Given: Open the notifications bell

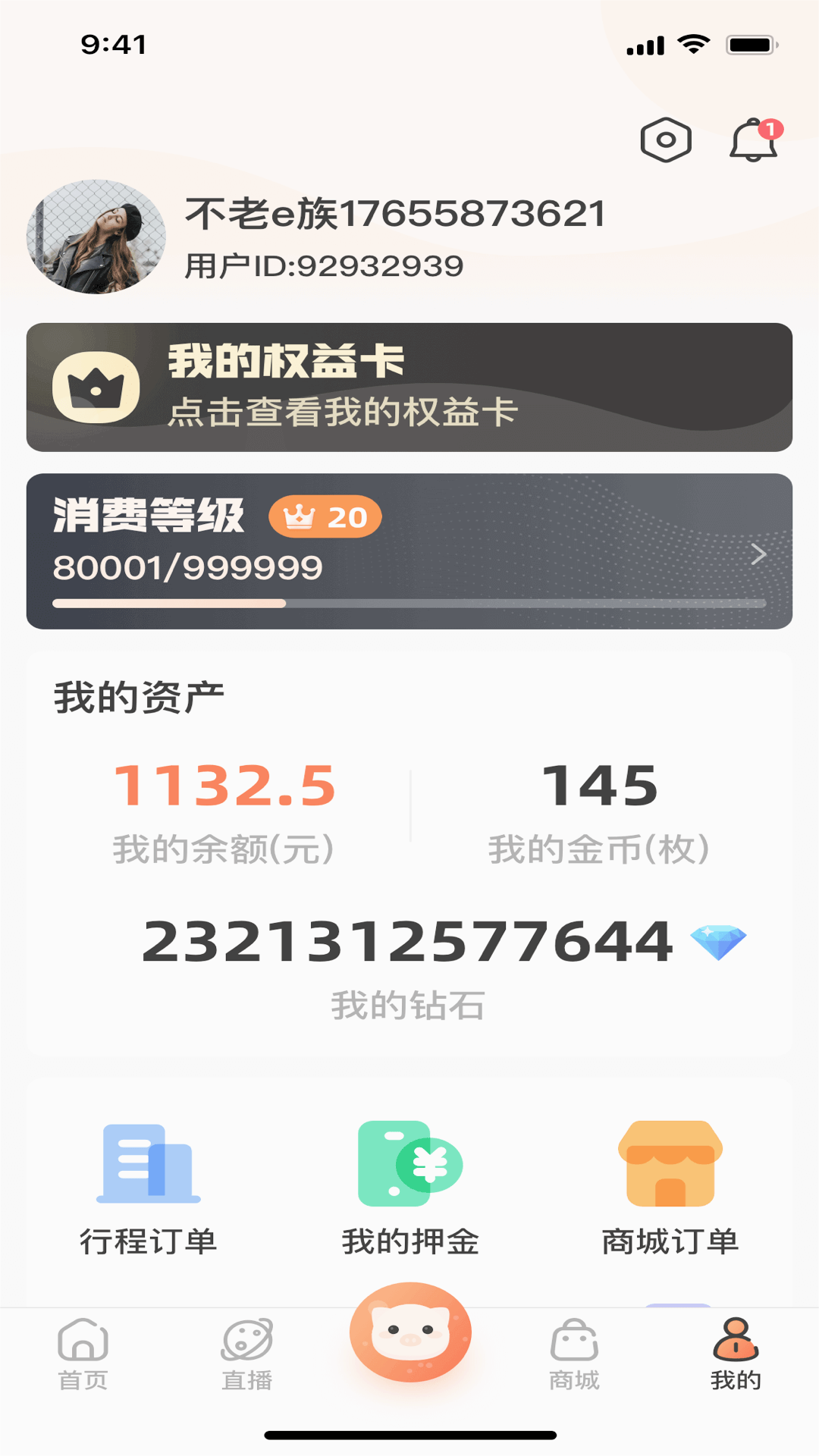Looking at the screenshot, I should [x=753, y=140].
